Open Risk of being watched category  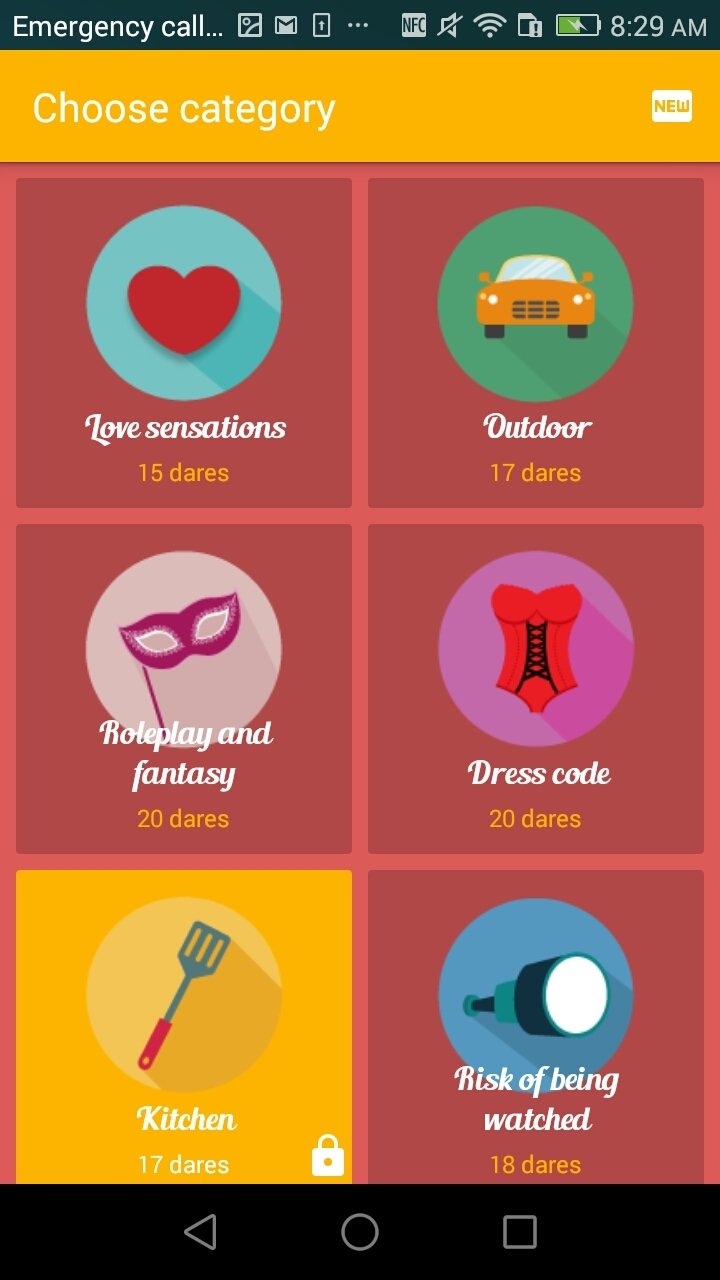tap(536, 1027)
